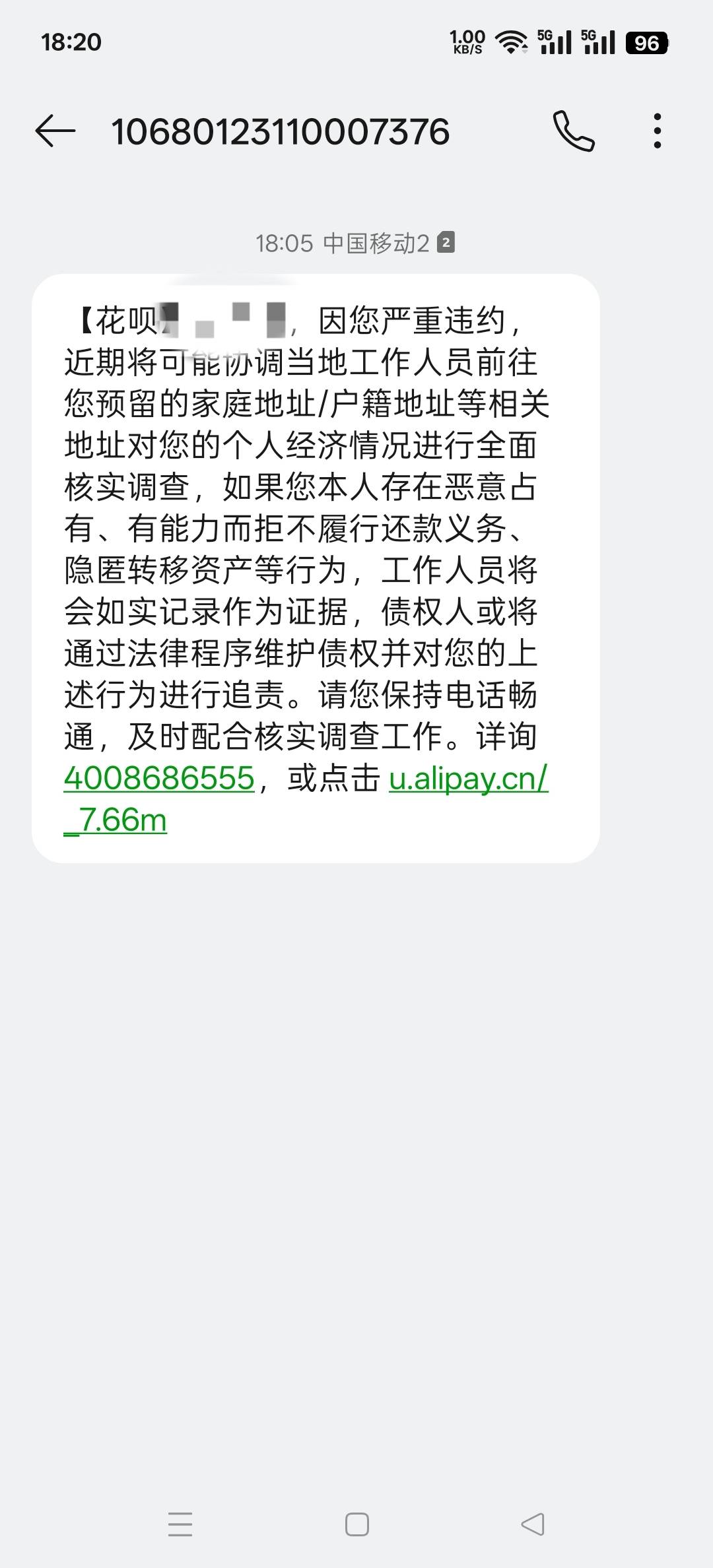Open the three-dot overflow menu
The image size is (713, 1568).
pos(657,131)
